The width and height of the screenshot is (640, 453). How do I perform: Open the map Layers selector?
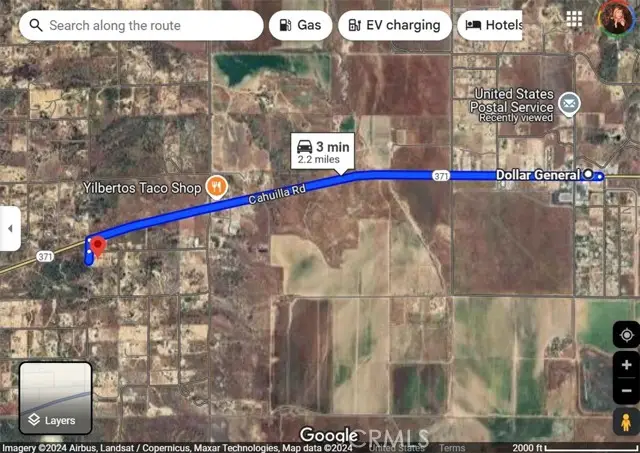(56, 398)
